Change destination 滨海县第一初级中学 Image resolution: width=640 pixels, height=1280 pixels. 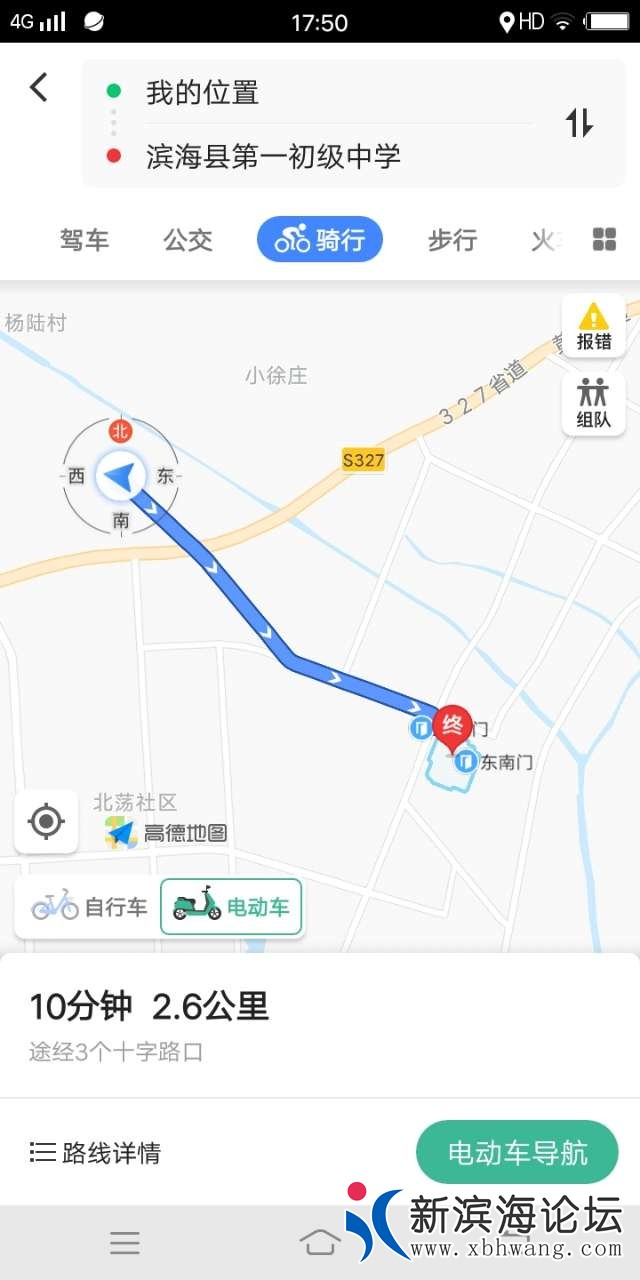point(300,156)
